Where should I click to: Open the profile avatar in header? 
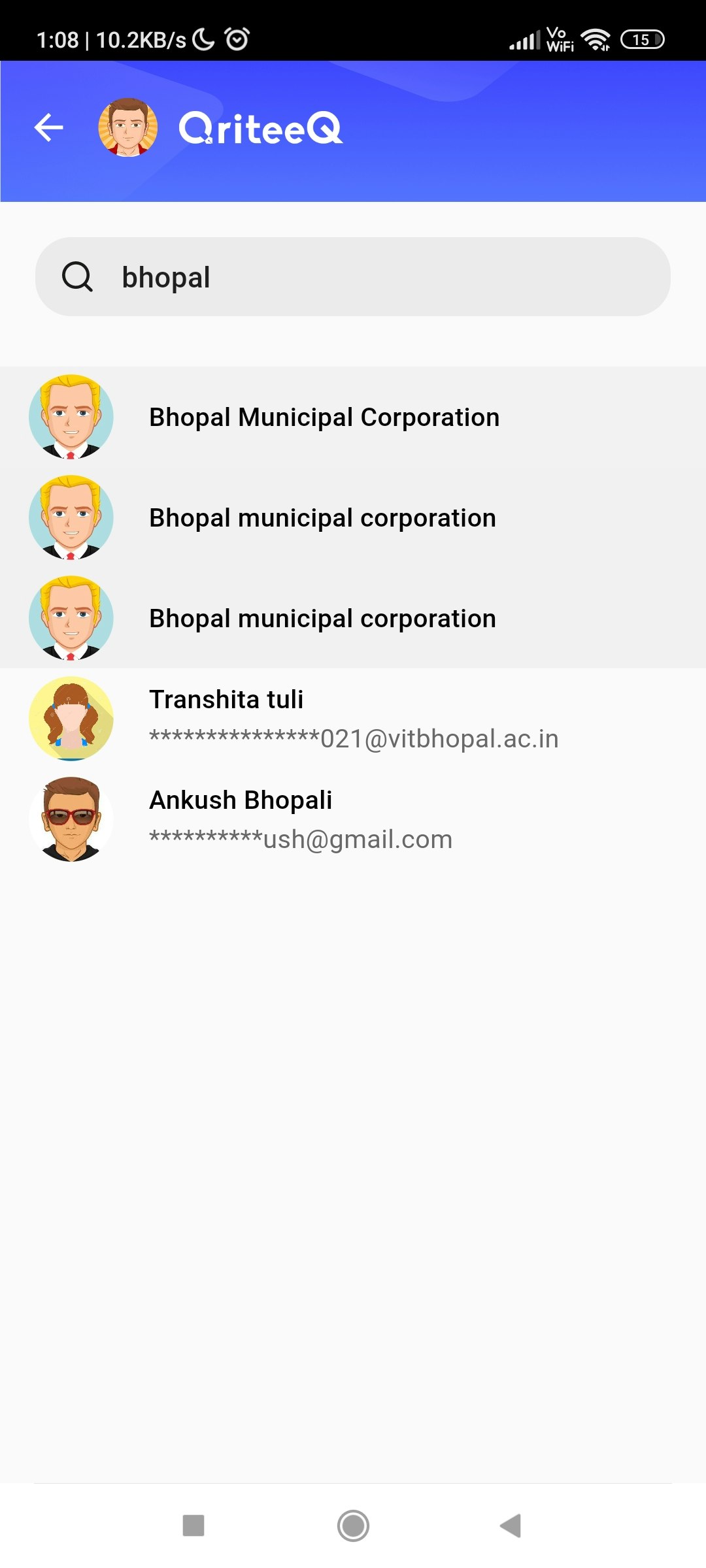pos(127,127)
